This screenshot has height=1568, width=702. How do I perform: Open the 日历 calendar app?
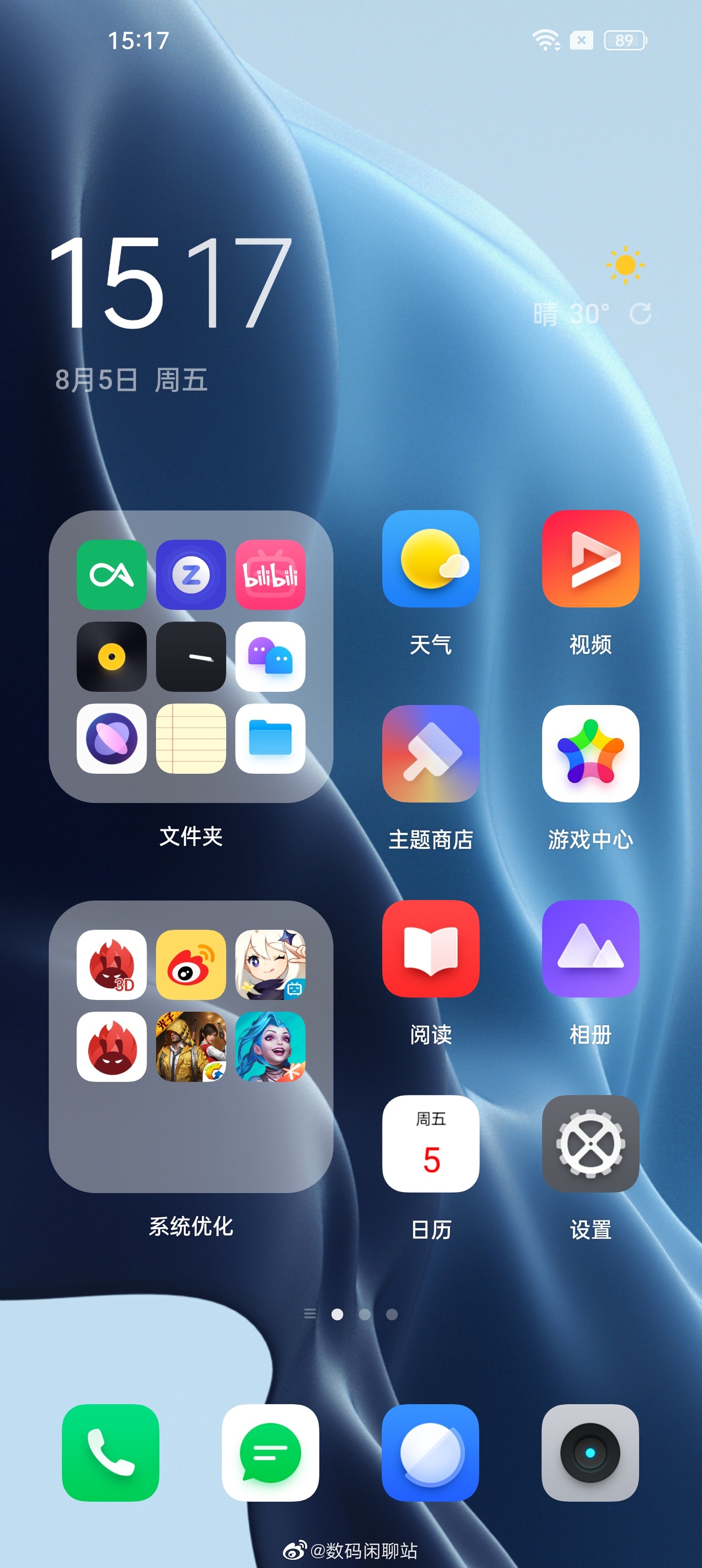430,1143
